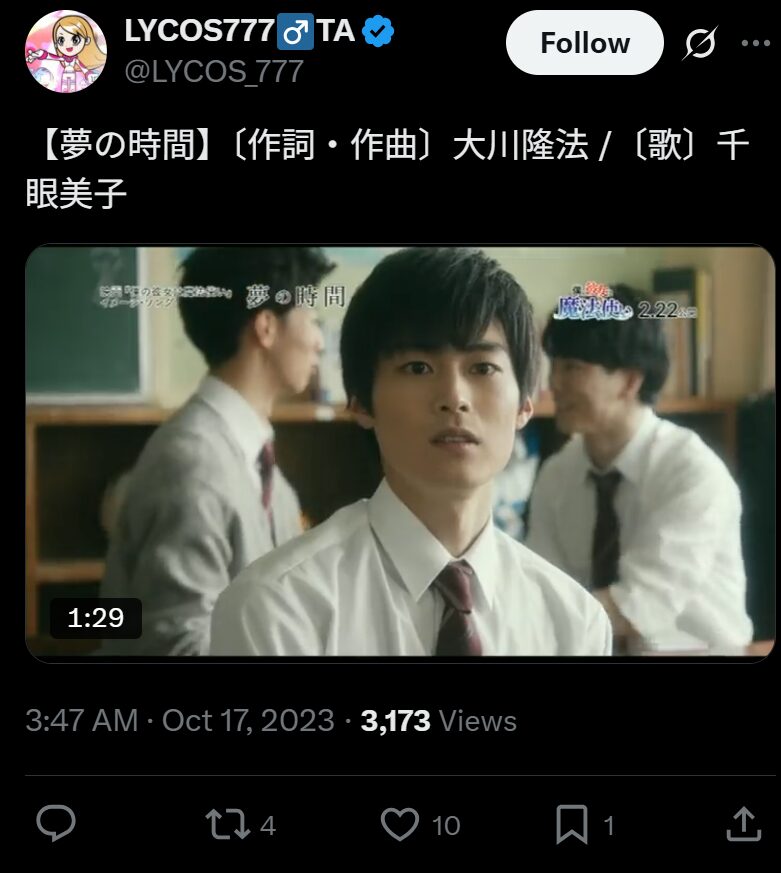The width and height of the screenshot is (781, 873).
Task: Follow the LYCOS777 account
Action: coord(584,43)
